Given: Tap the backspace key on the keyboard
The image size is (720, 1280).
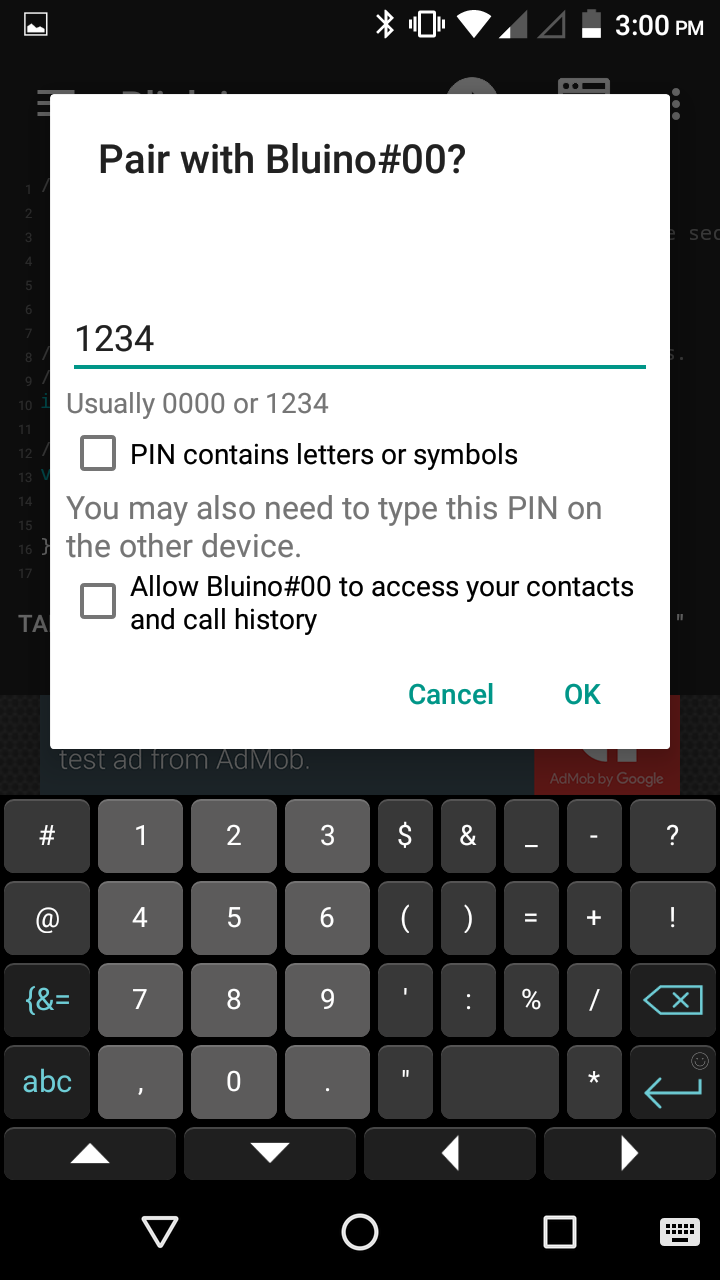Looking at the screenshot, I should [672, 999].
